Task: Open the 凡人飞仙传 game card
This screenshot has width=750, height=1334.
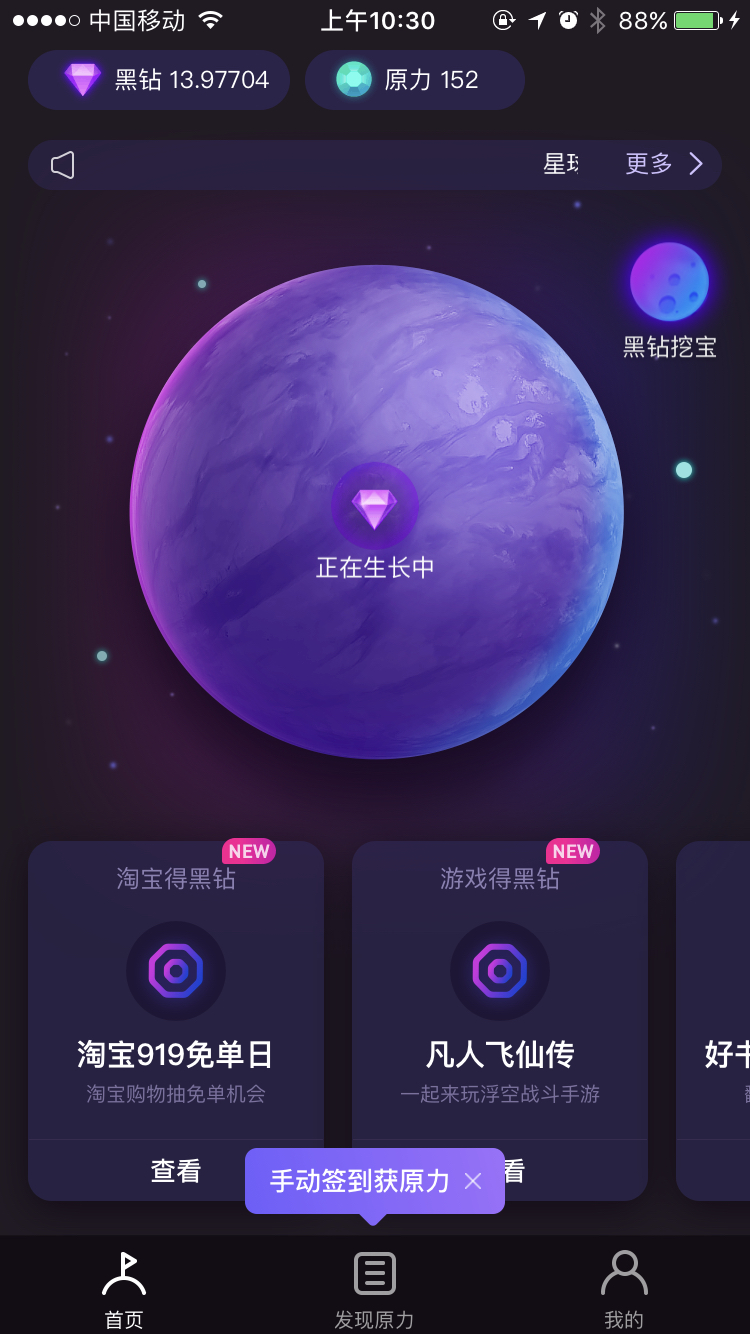Action: (500, 1020)
